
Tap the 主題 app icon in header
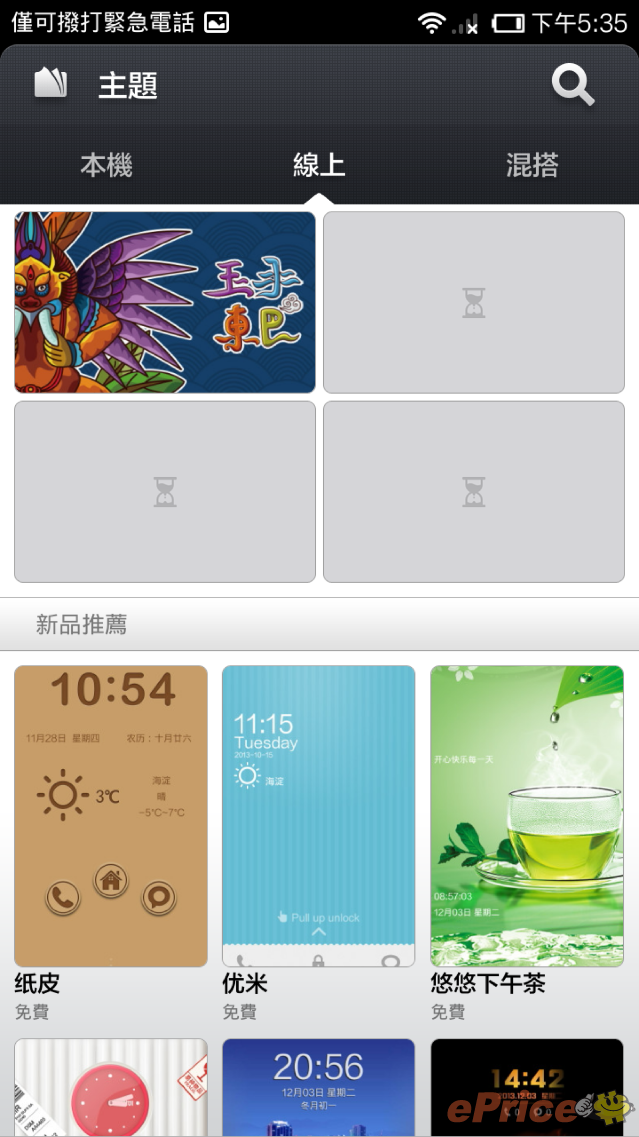50,84
